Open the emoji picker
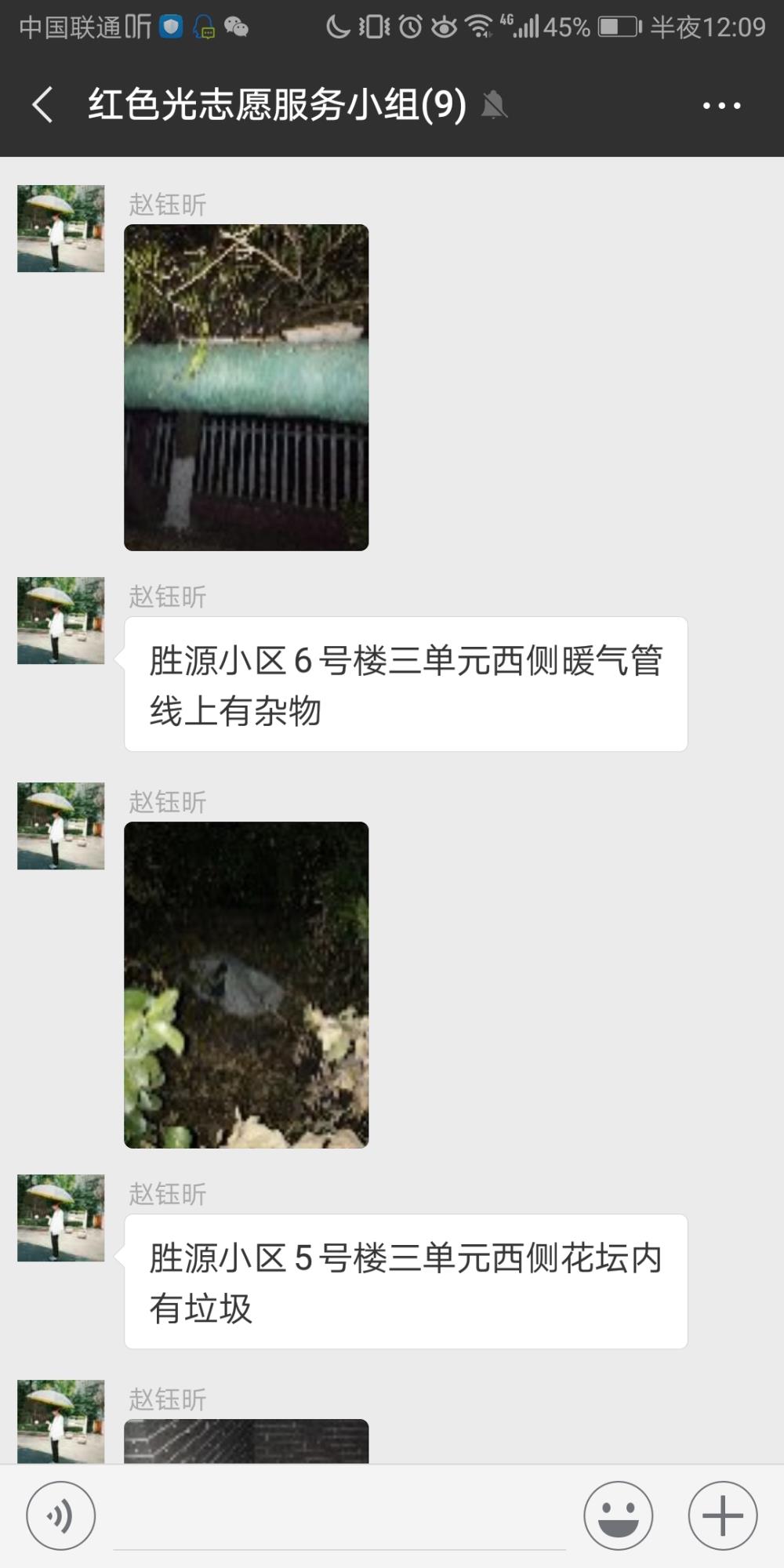The height and width of the screenshot is (1568, 784). tap(618, 1515)
